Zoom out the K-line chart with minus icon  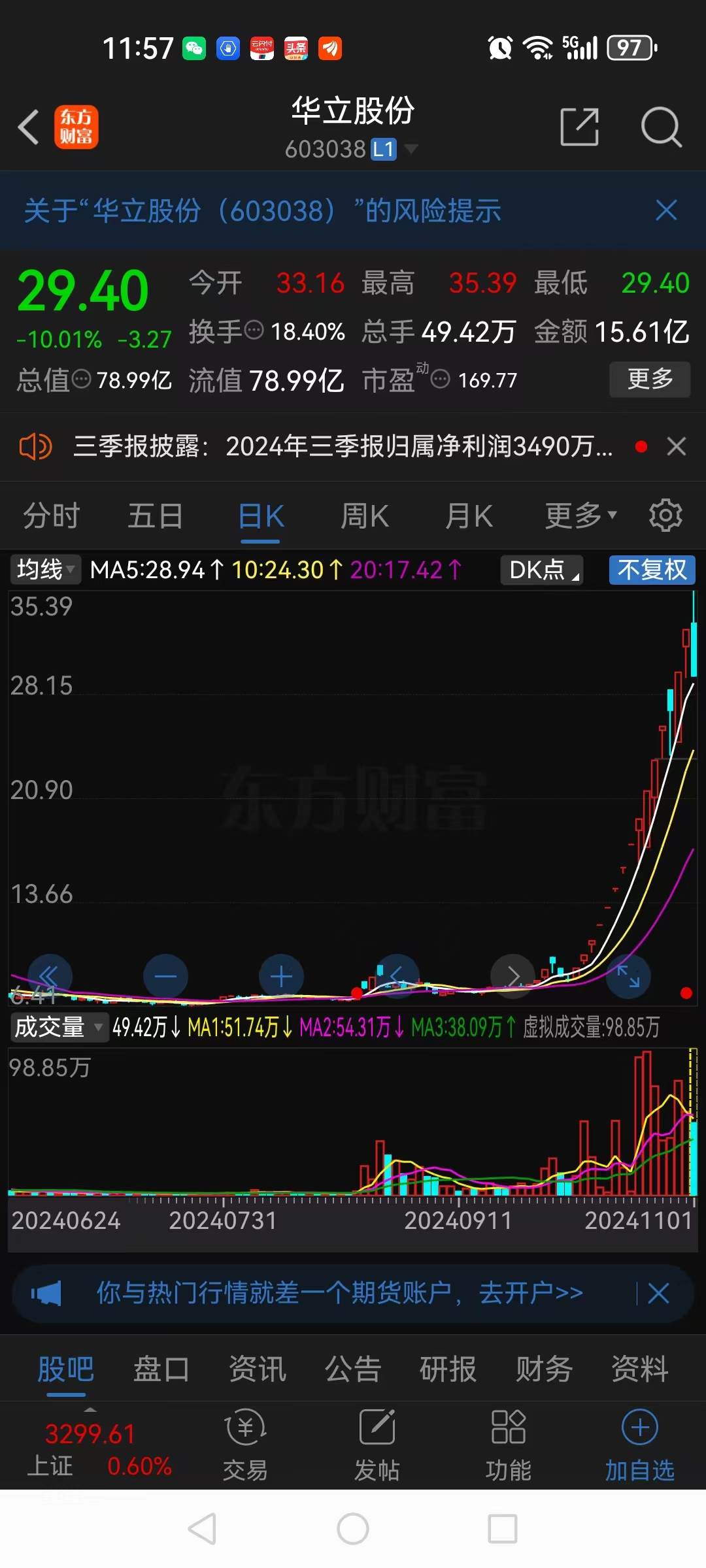pos(165,976)
